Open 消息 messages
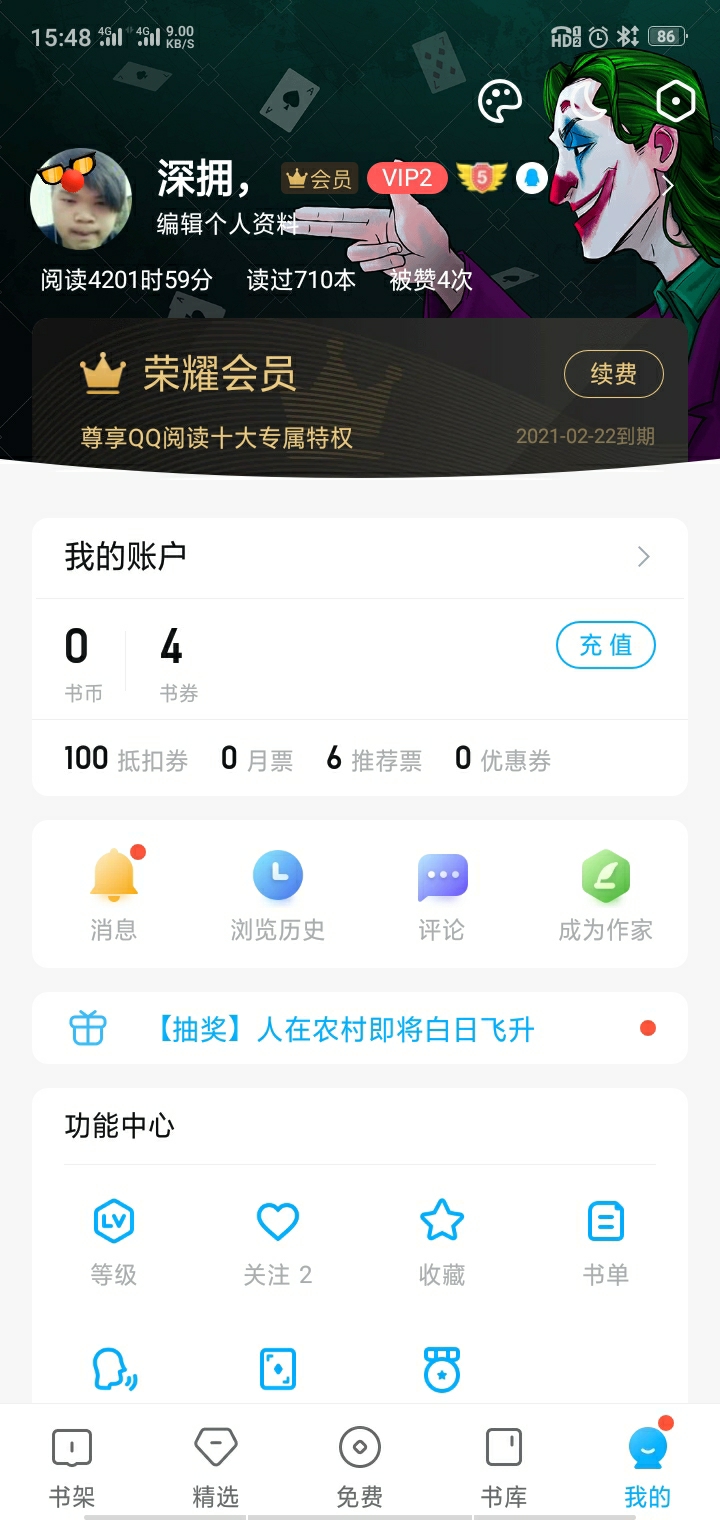 pos(114,895)
